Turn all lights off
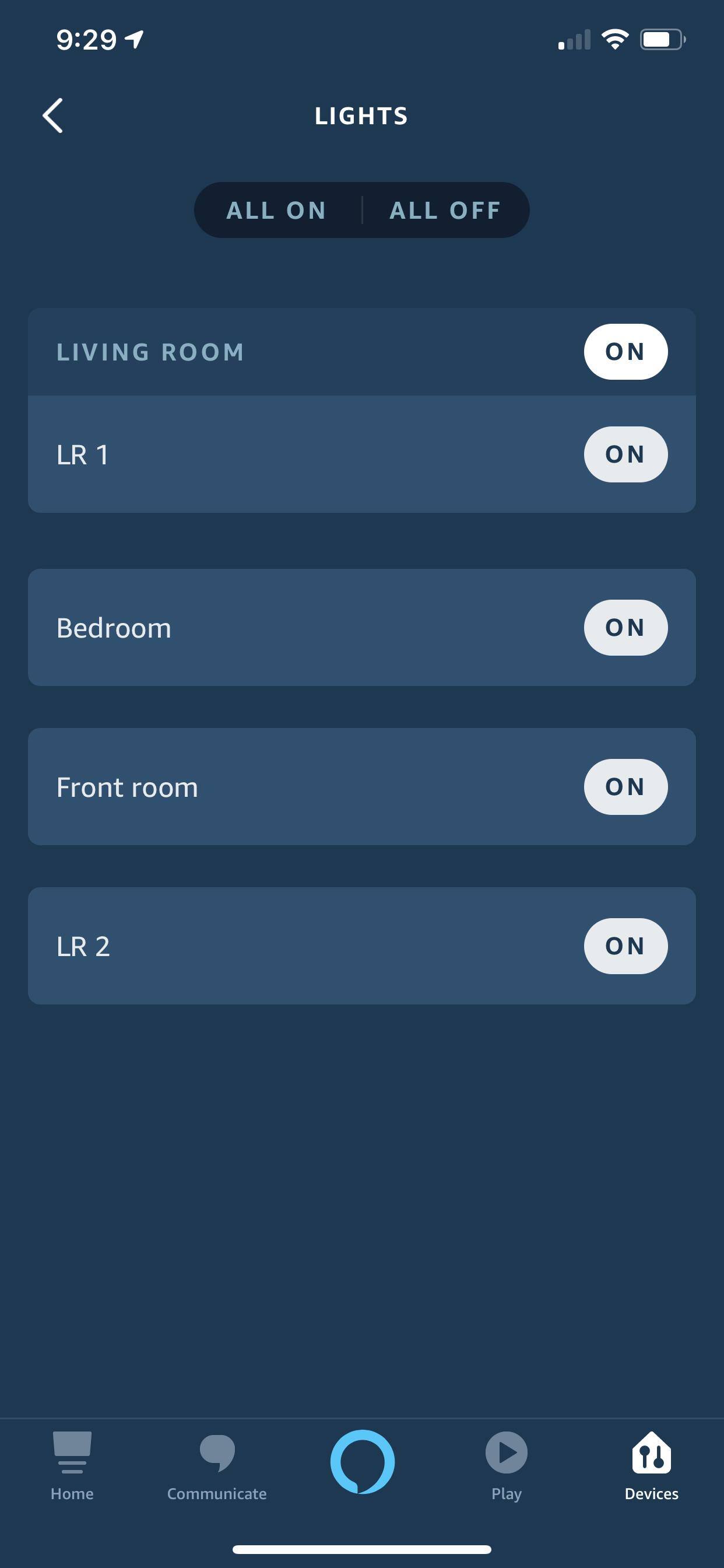The image size is (724, 1568). click(445, 211)
